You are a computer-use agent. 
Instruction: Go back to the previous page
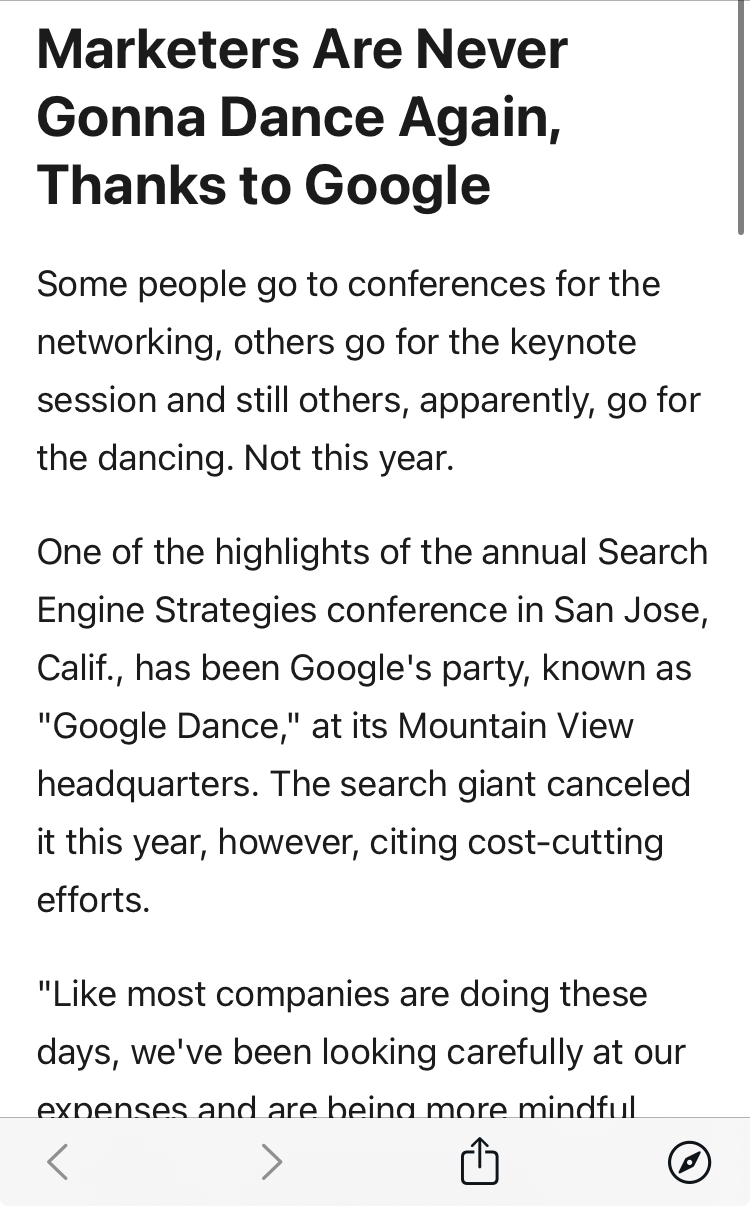pos(58,1162)
